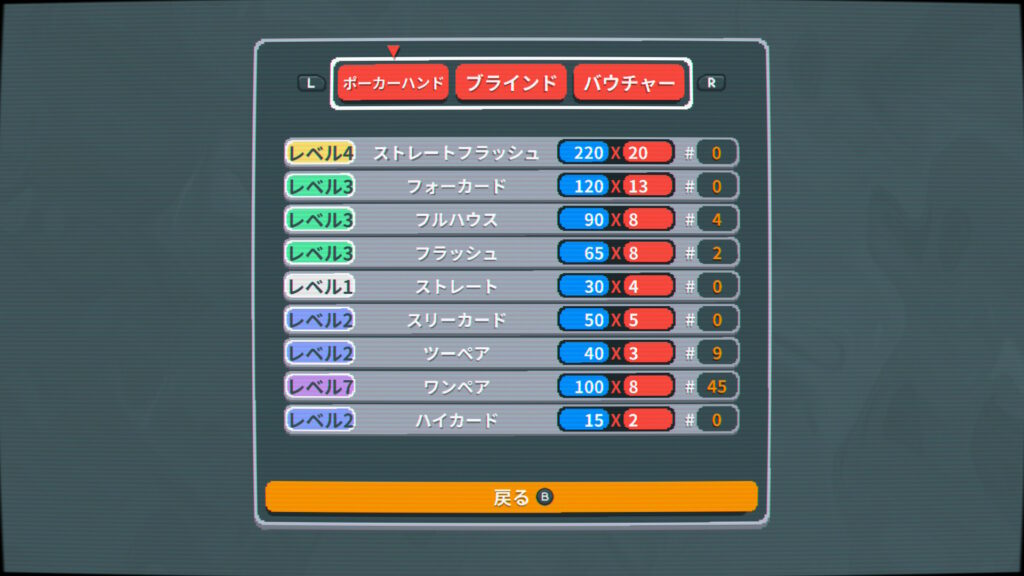Select the バウチャー tab
1024x576 pixels.
tap(629, 83)
